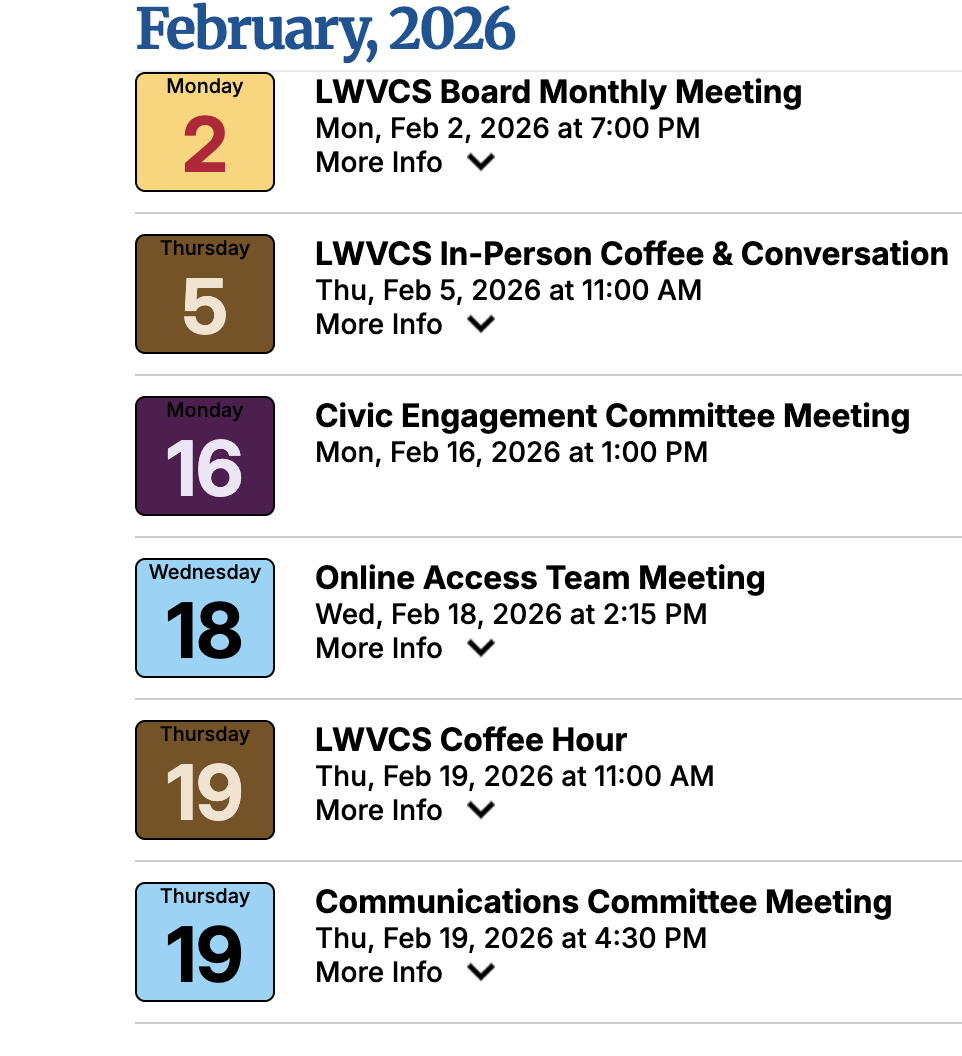Select the LWVCS Coffee Hour event title
The height and width of the screenshot is (1056, 962).
[x=470, y=740]
